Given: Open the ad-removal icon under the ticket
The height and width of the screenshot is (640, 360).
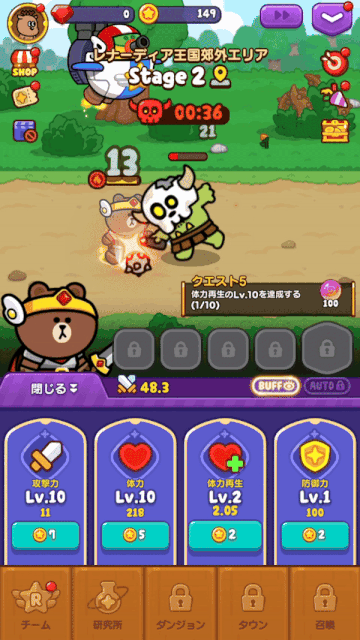Looking at the screenshot, I should (x=24, y=131).
